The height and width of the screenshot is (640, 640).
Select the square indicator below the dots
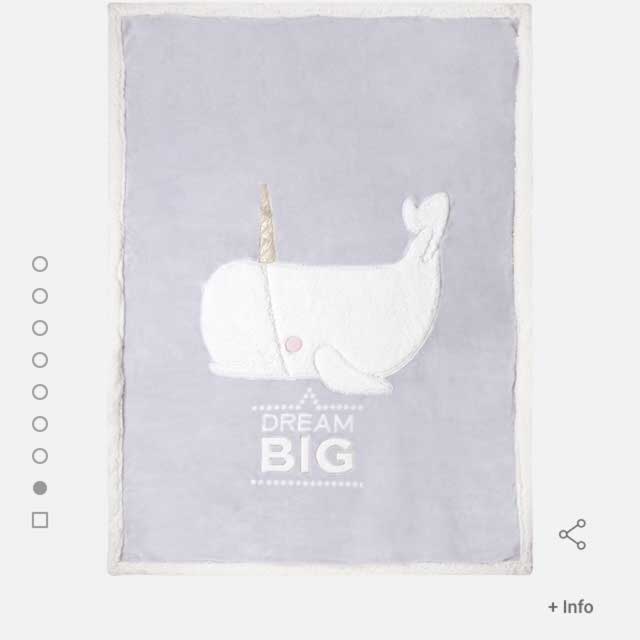[x=40, y=520]
